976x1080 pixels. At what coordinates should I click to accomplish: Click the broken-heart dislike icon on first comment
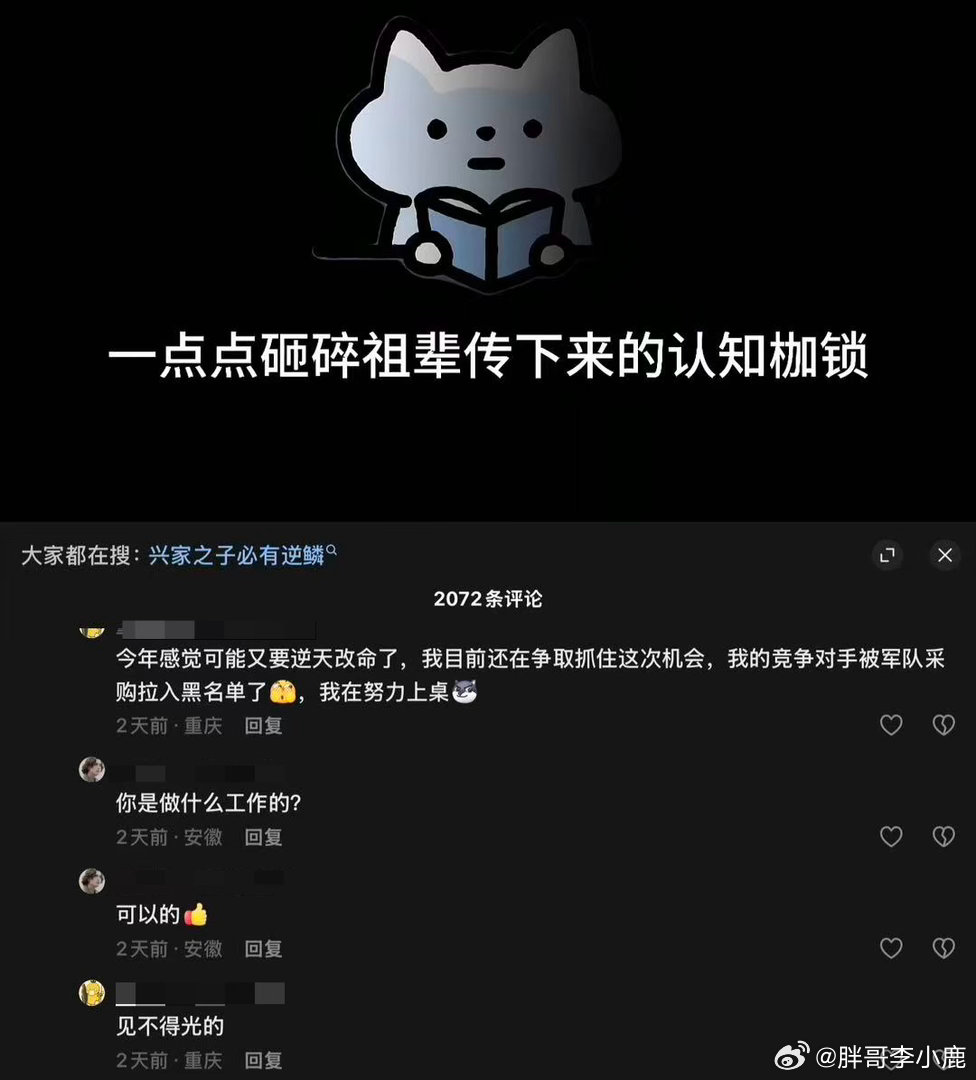click(943, 725)
